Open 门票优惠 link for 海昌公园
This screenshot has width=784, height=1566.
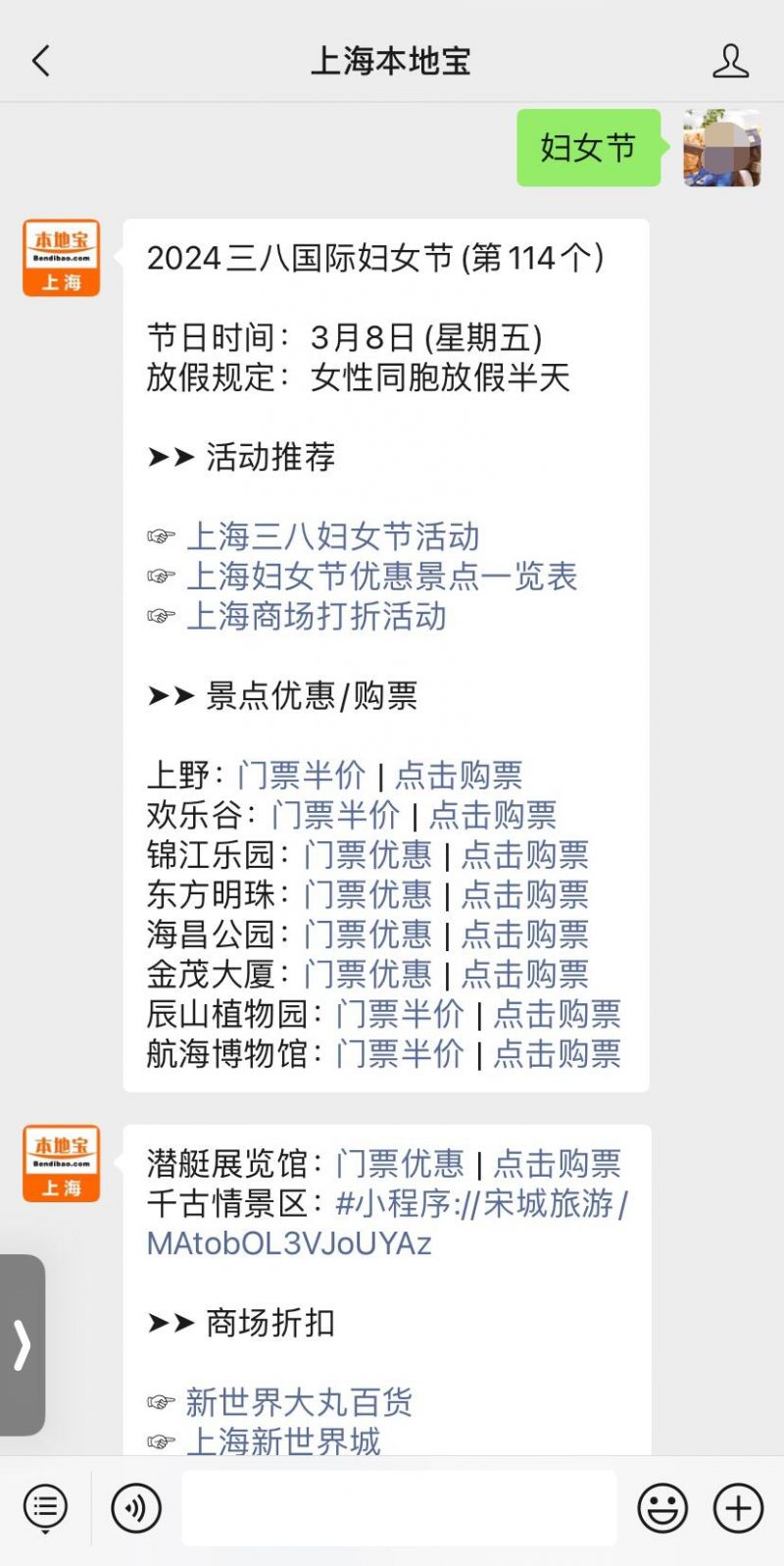click(367, 935)
